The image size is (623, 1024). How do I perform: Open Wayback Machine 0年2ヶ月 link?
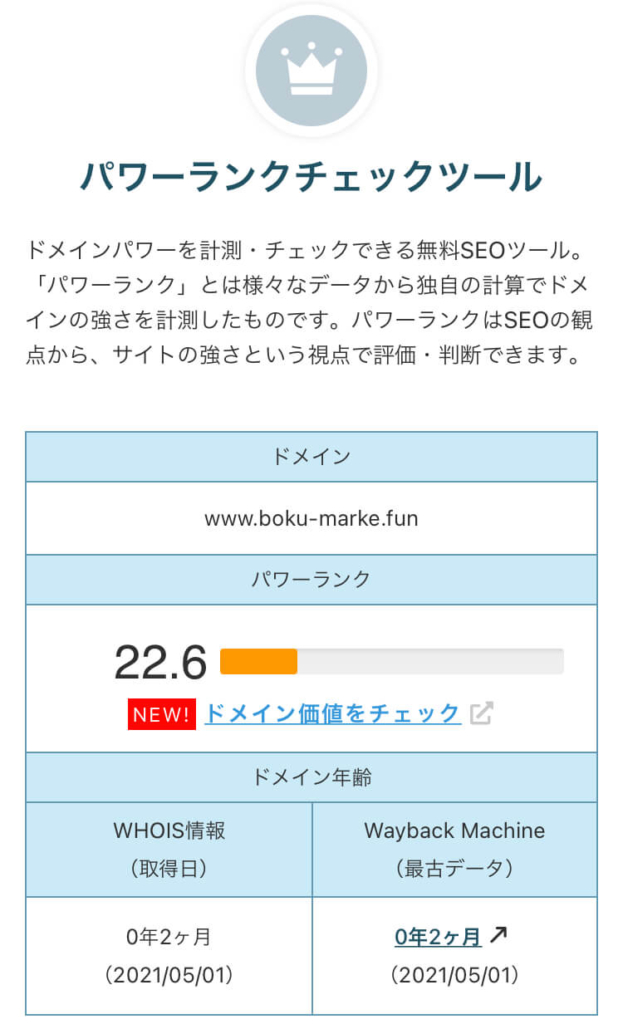coord(438,937)
